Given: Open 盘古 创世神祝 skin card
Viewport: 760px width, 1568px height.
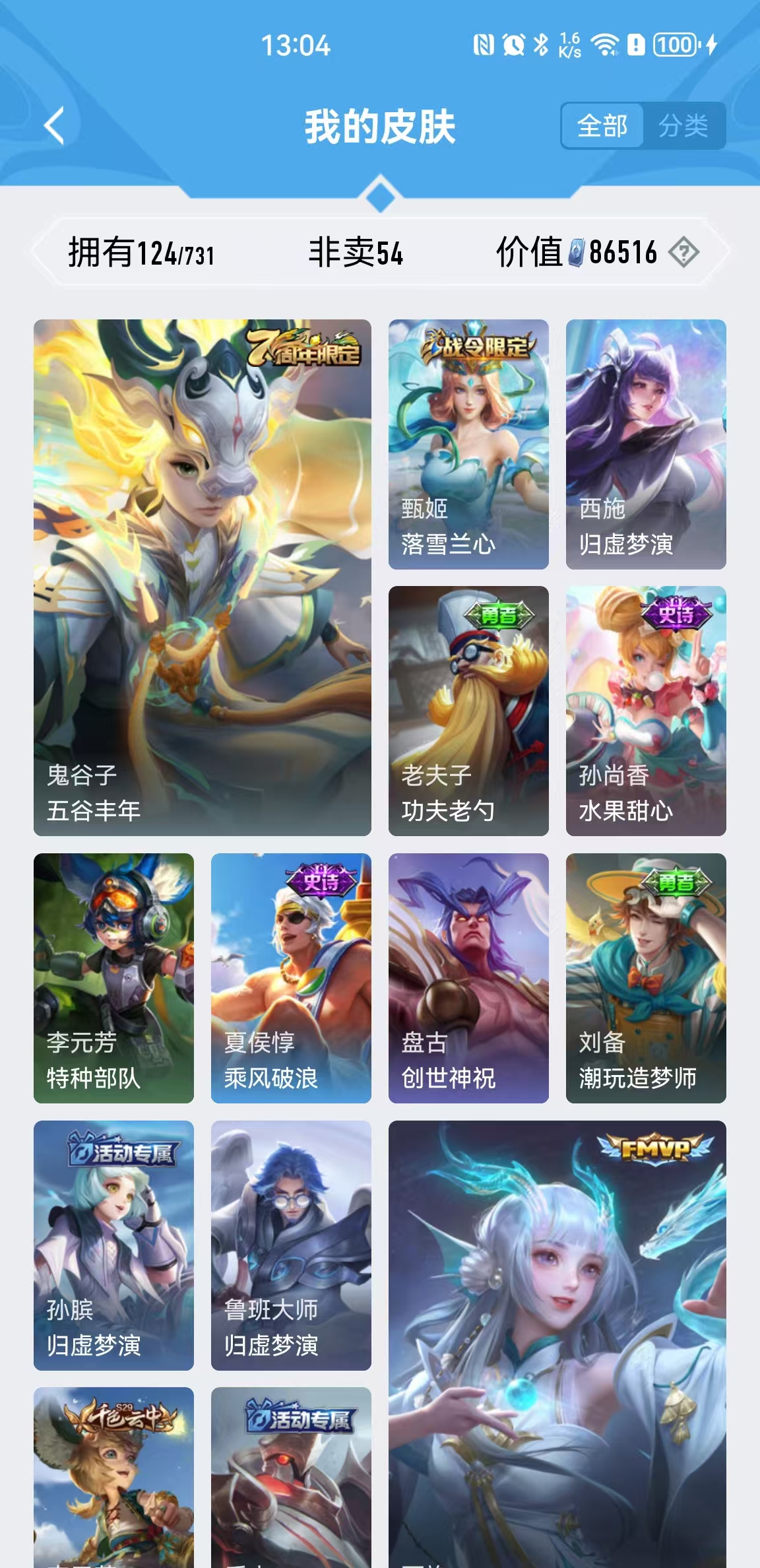Looking at the screenshot, I should coord(468,978).
